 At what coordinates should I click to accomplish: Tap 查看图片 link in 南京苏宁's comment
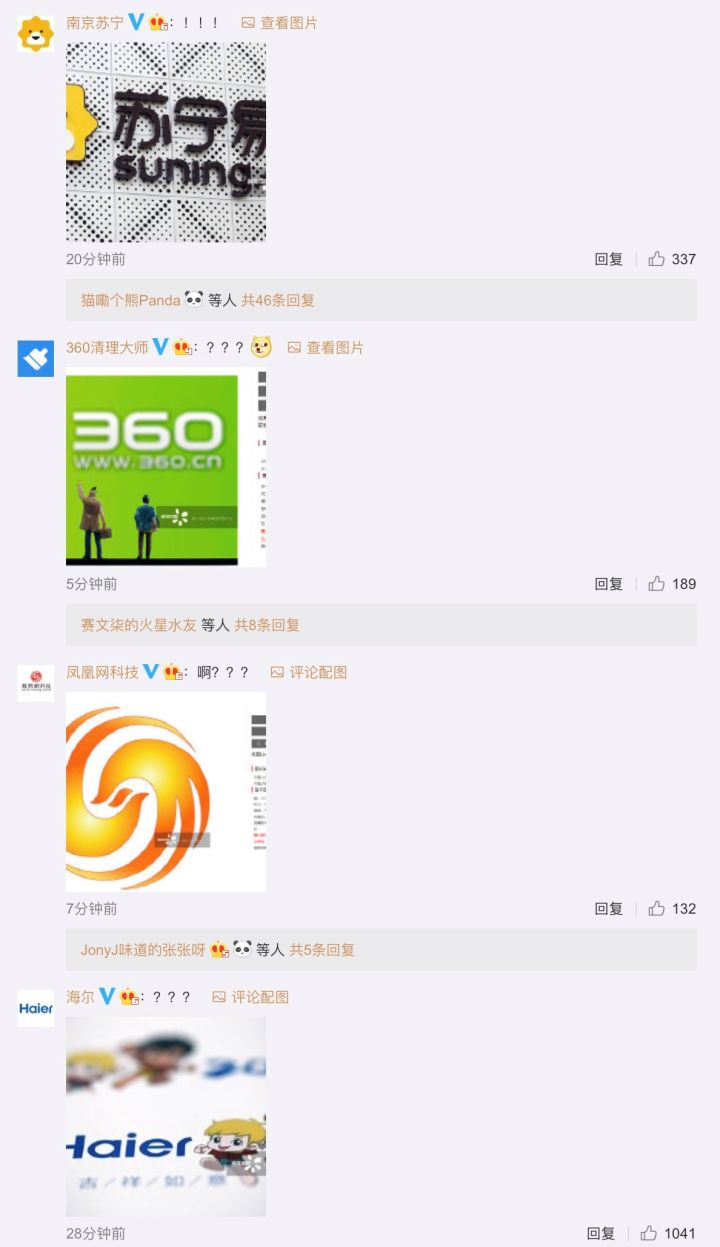tap(280, 23)
